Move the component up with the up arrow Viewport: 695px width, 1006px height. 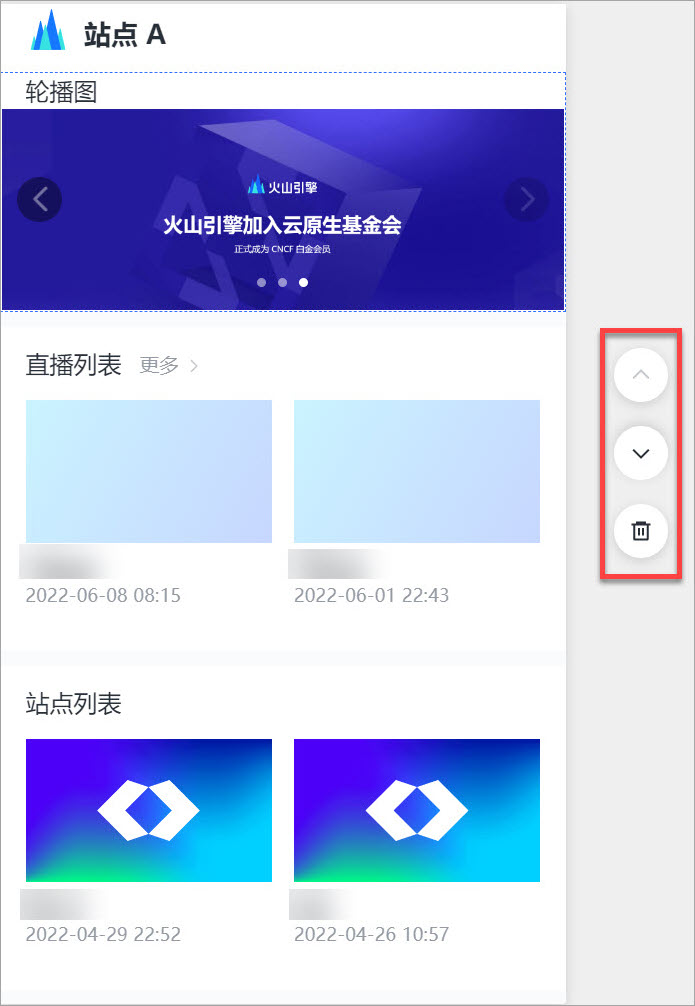(641, 375)
